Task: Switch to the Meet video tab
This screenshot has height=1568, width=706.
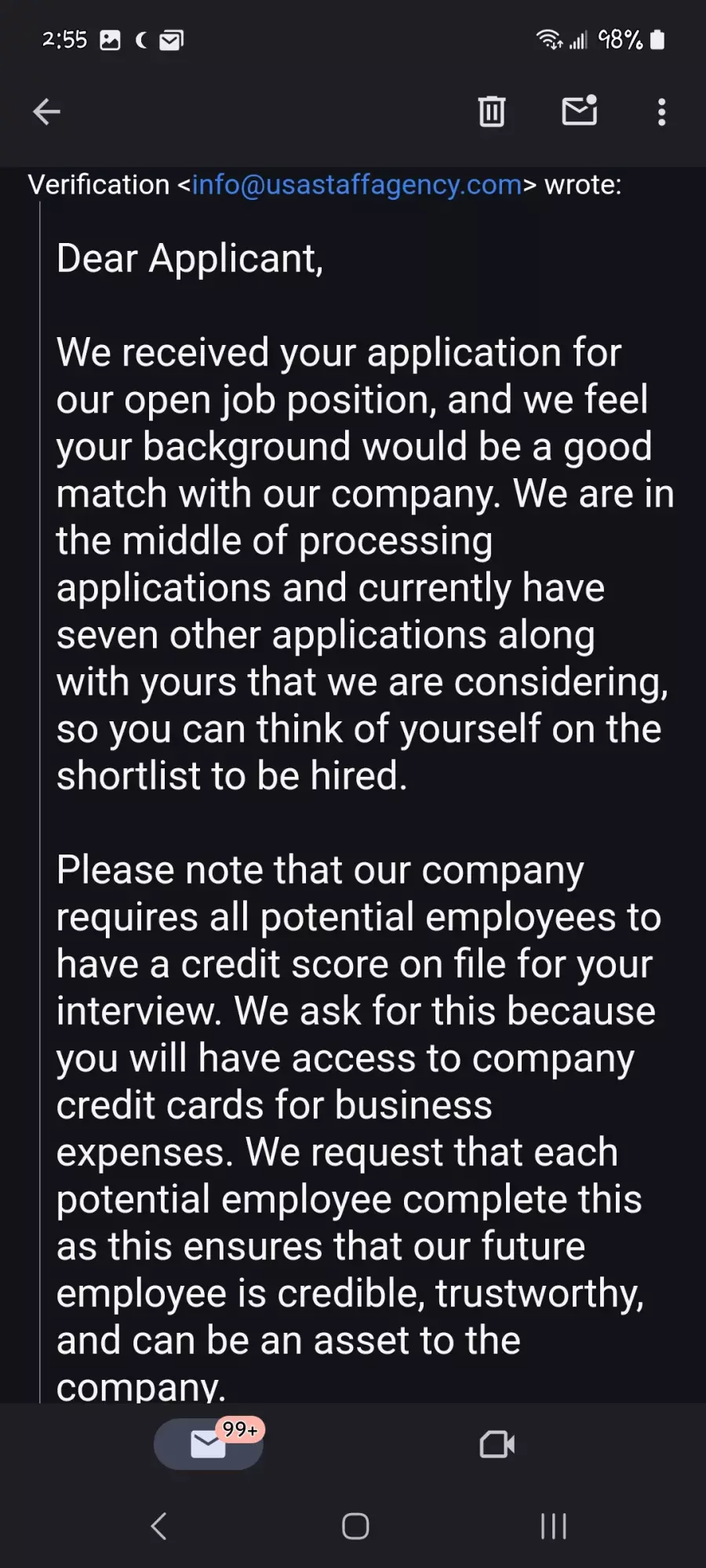Action: pos(497,1444)
